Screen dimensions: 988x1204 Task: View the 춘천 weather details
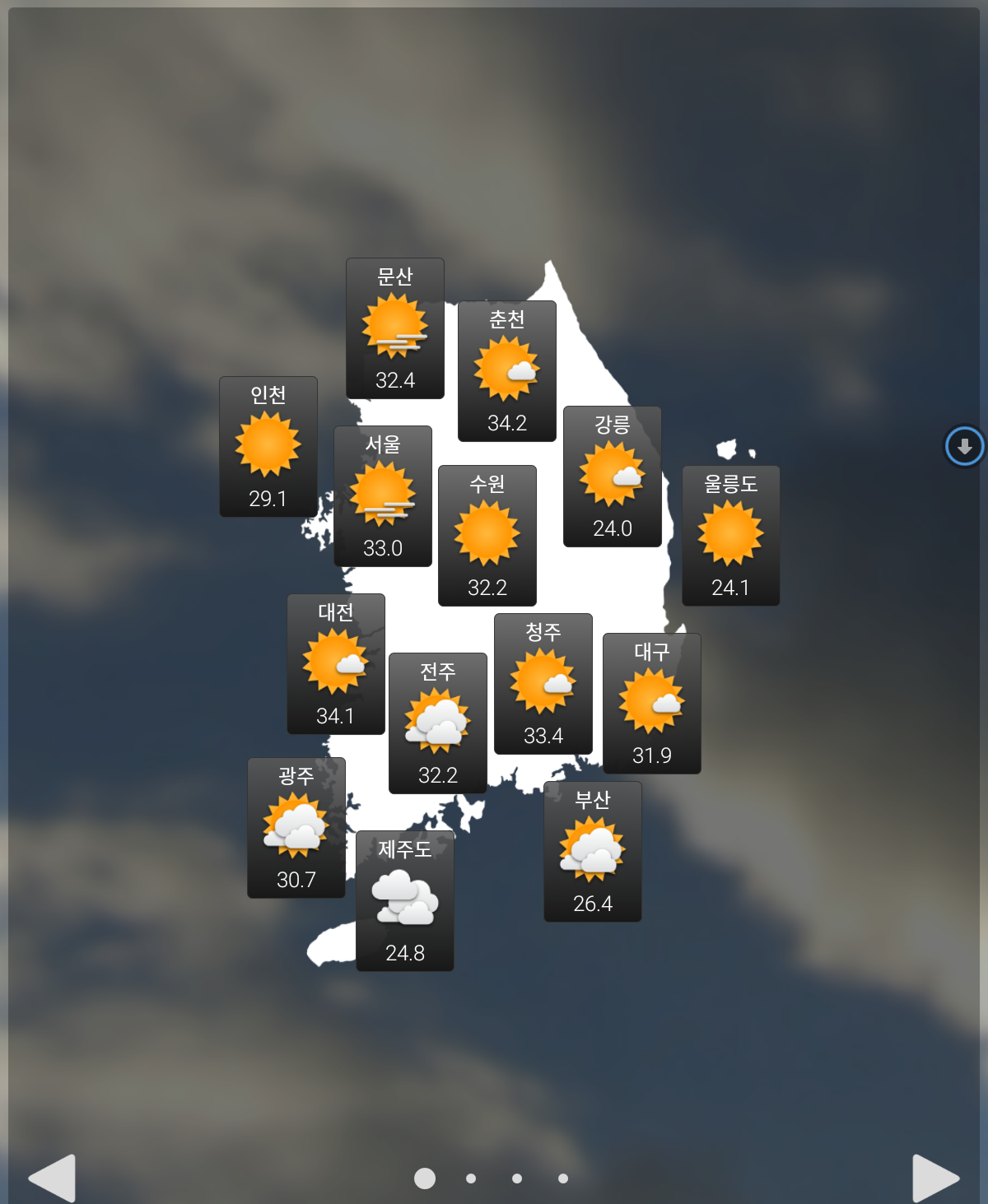pyautogui.click(x=507, y=371)
